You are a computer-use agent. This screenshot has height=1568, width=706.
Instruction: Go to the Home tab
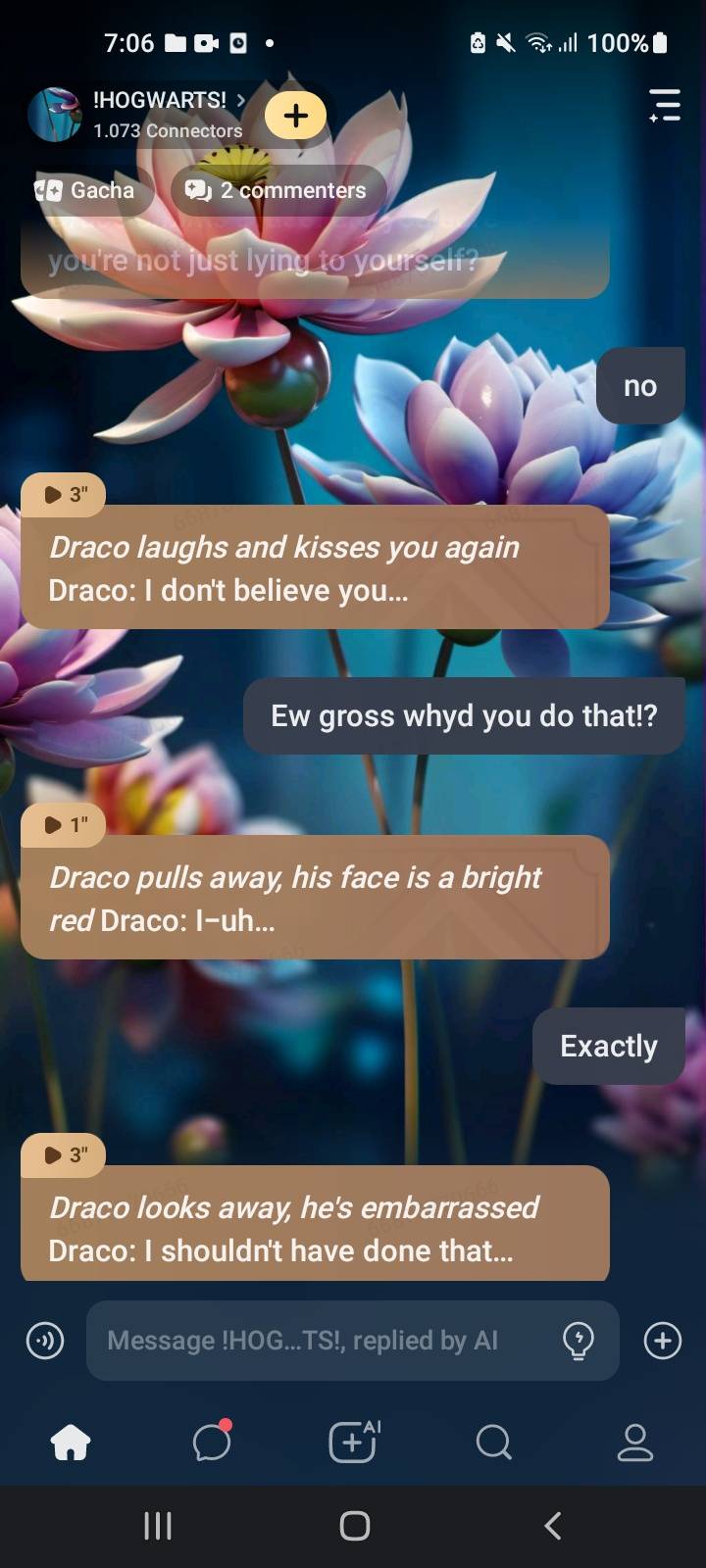click(71, 1443)
